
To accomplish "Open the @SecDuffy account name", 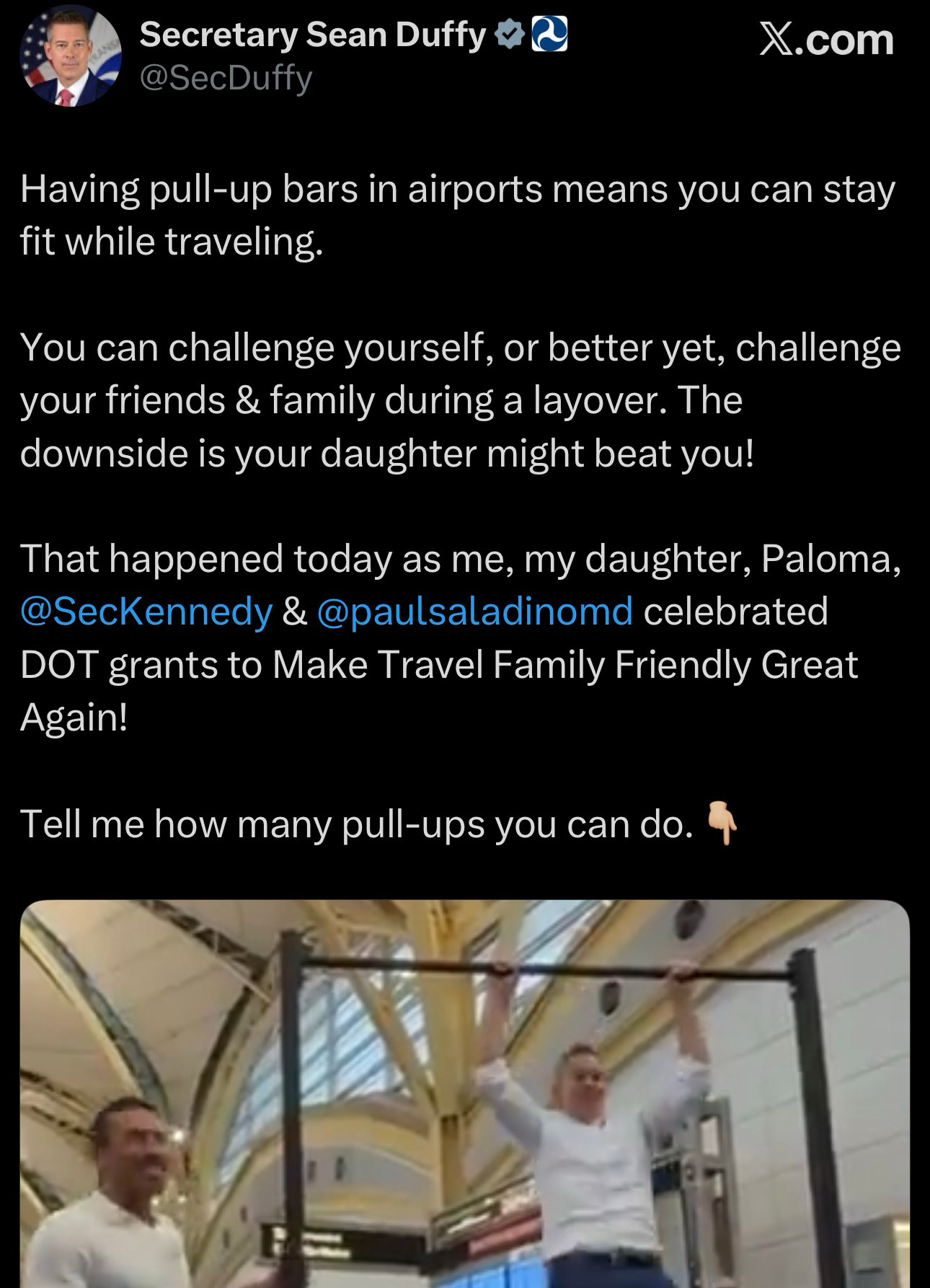I will (x=225, y=78).
